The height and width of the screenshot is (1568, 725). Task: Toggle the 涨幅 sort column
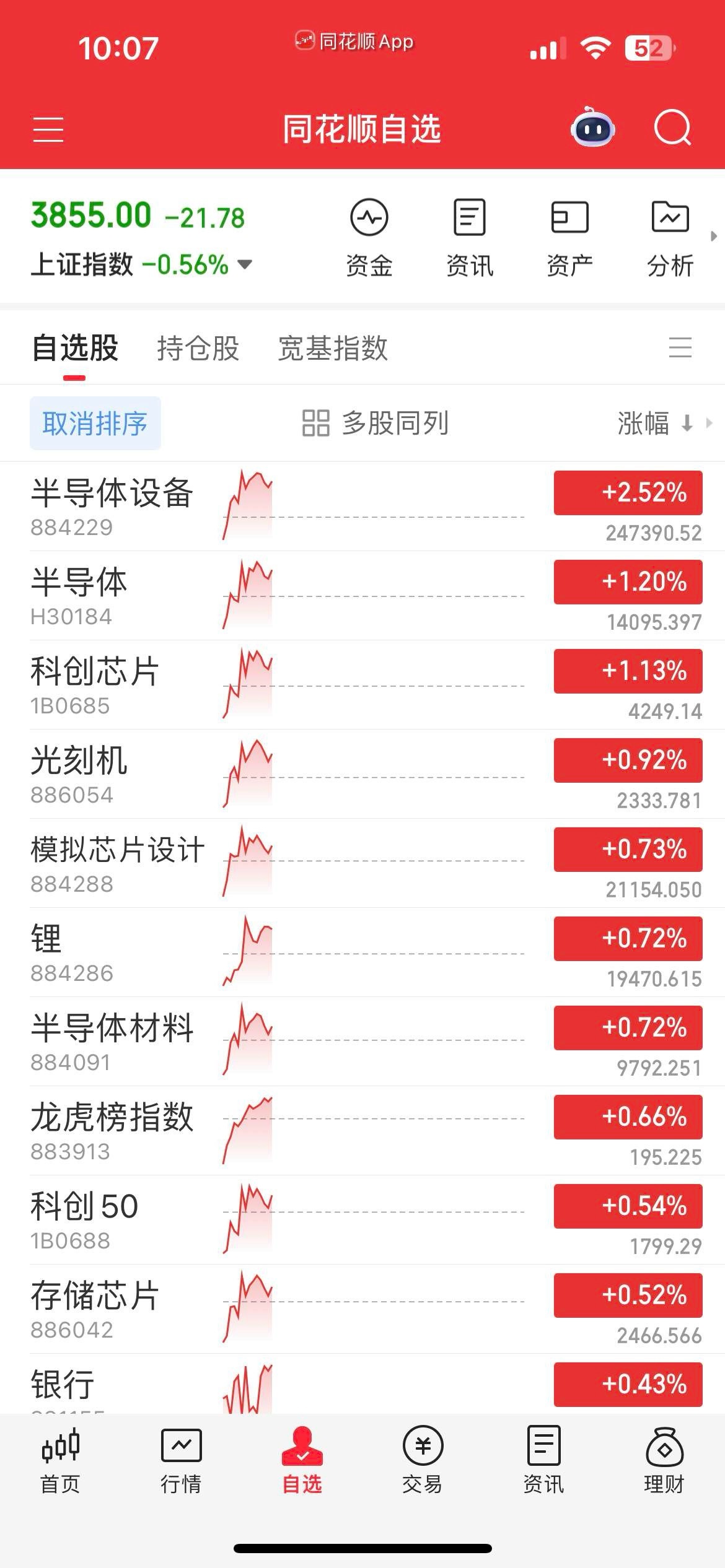[656, 424]
